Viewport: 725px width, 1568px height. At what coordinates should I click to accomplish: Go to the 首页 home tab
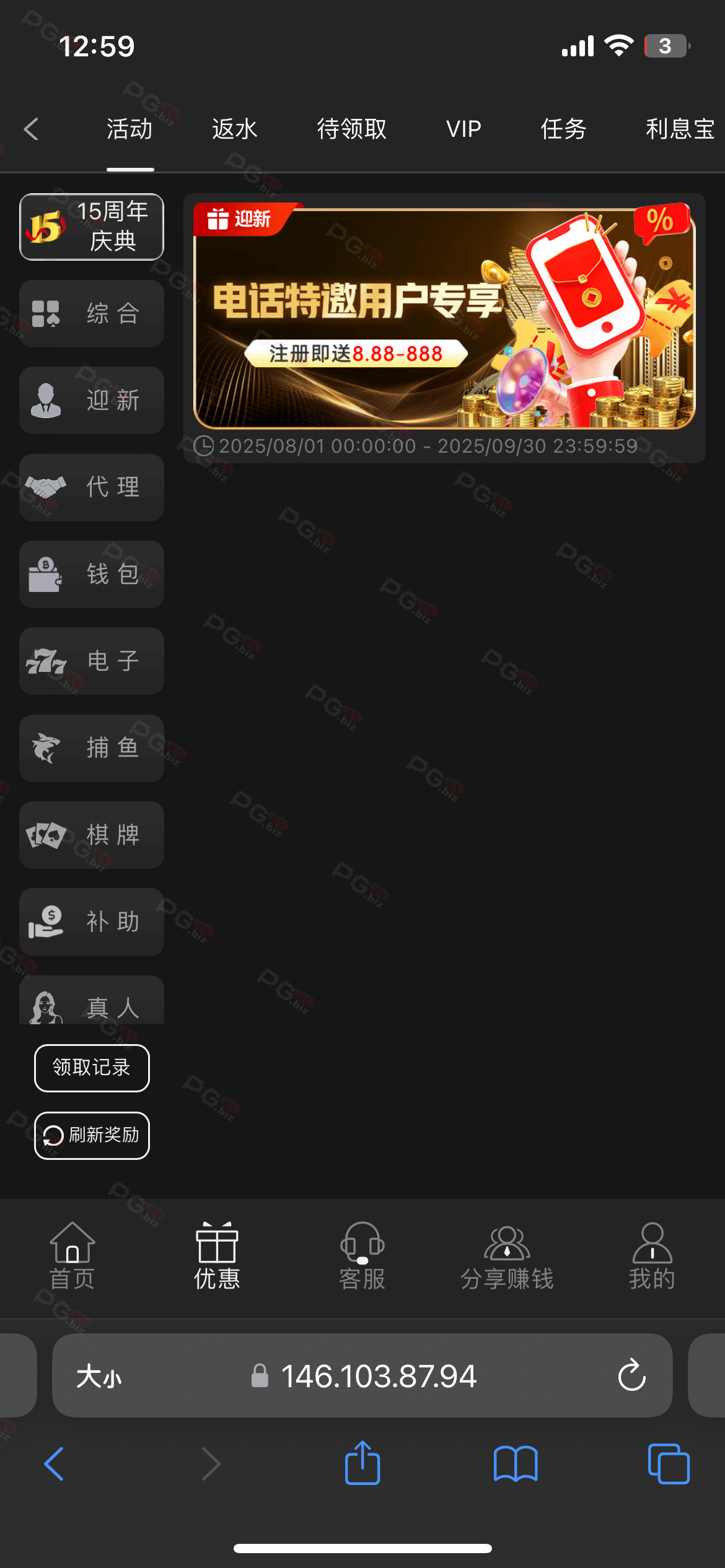pyautogui.click(x=72, y=1256)
